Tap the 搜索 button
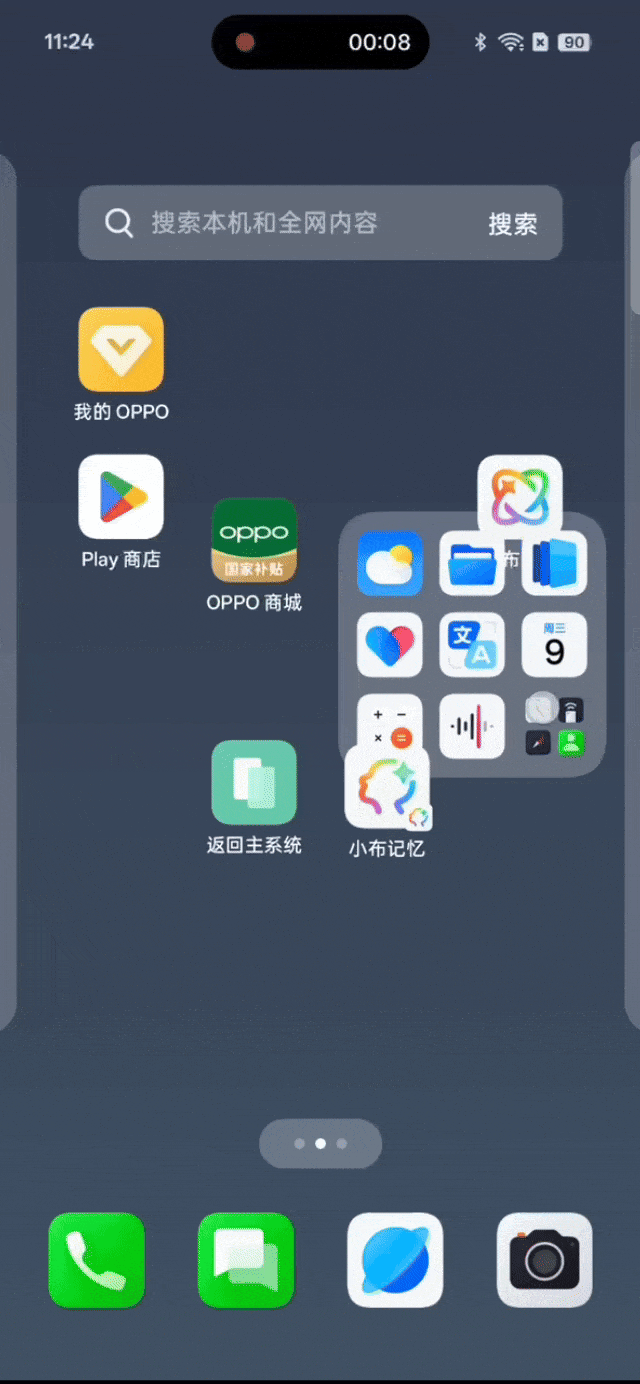Viewport: 640px width, 1384px height. click(x=513, y=223)
